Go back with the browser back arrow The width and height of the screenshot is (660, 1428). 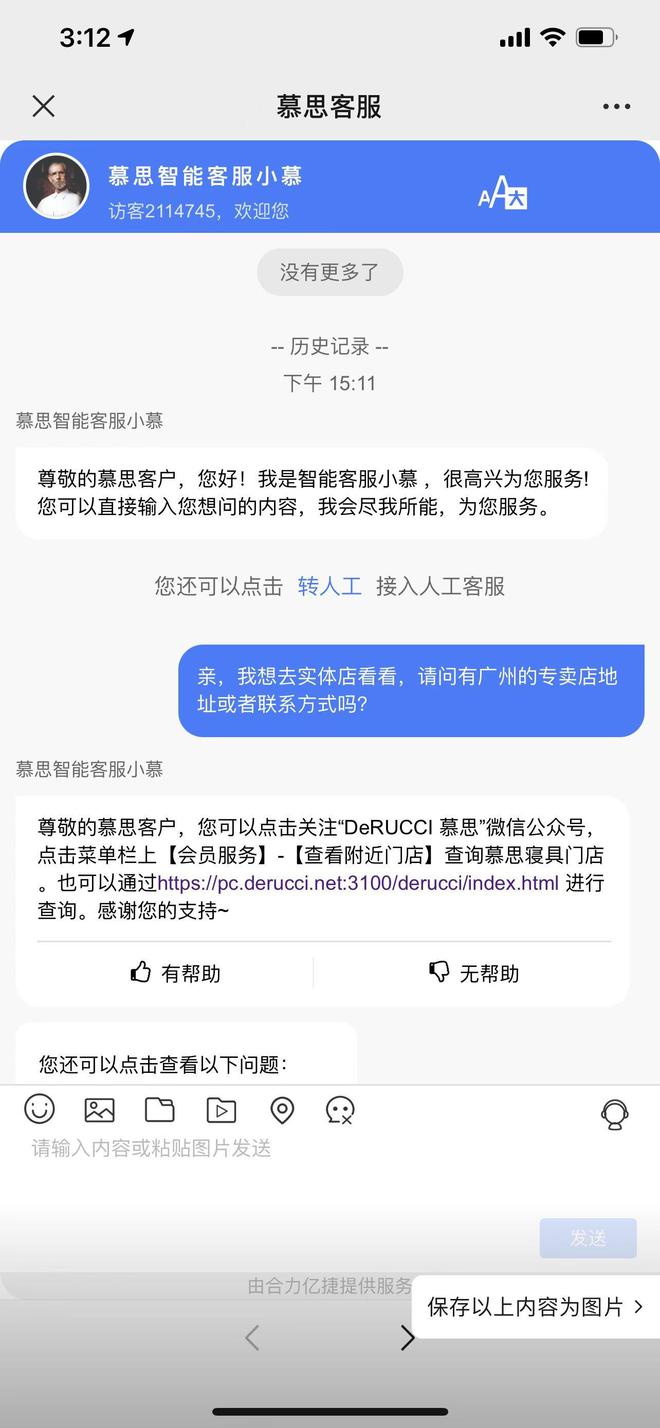pyautogui.click(x=252, y=1338)
